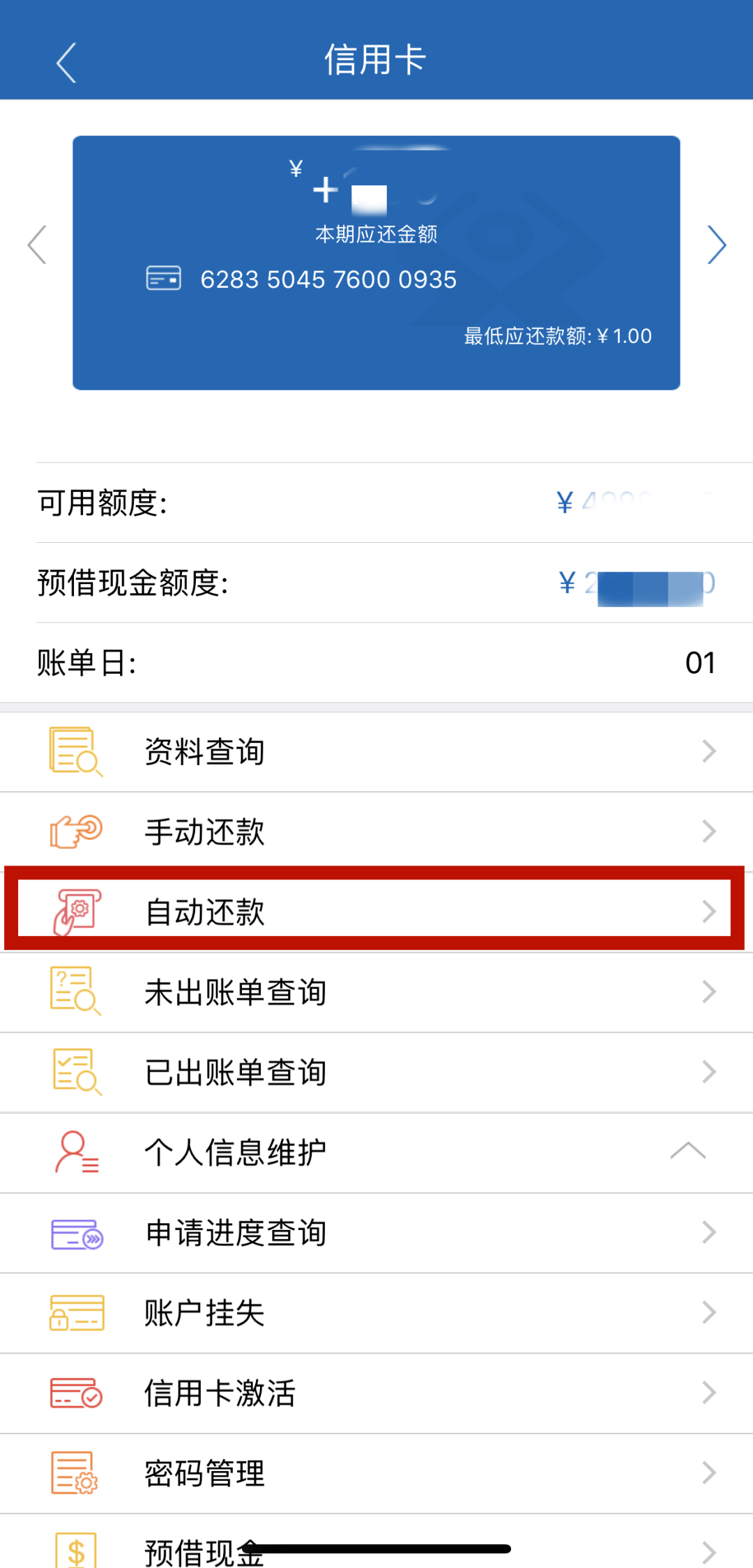Click the 自动还款 auto-repayment gear icon
The height and width of the screenshot is (1568, 753).
77,911
